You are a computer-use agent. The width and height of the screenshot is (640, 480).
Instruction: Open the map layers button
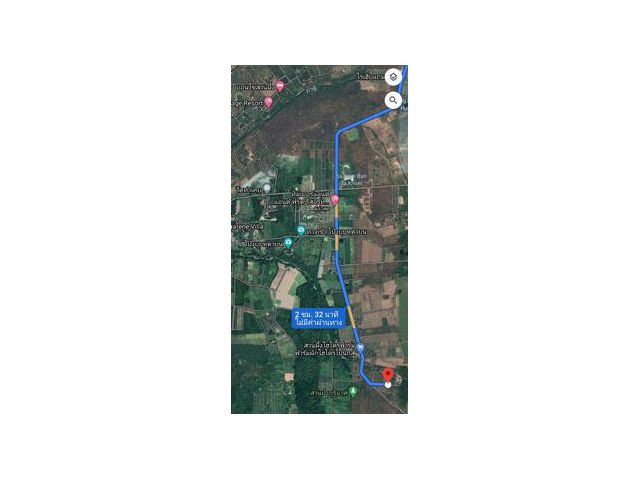point(394,77)
